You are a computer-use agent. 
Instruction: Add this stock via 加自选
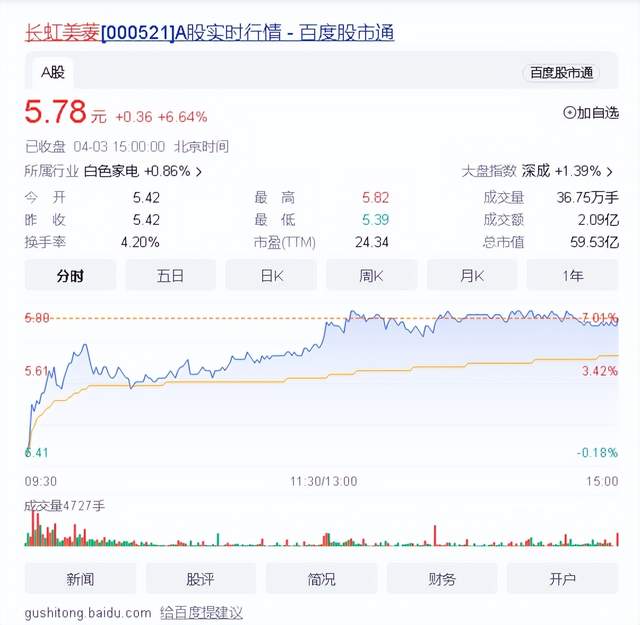[591, 113]
